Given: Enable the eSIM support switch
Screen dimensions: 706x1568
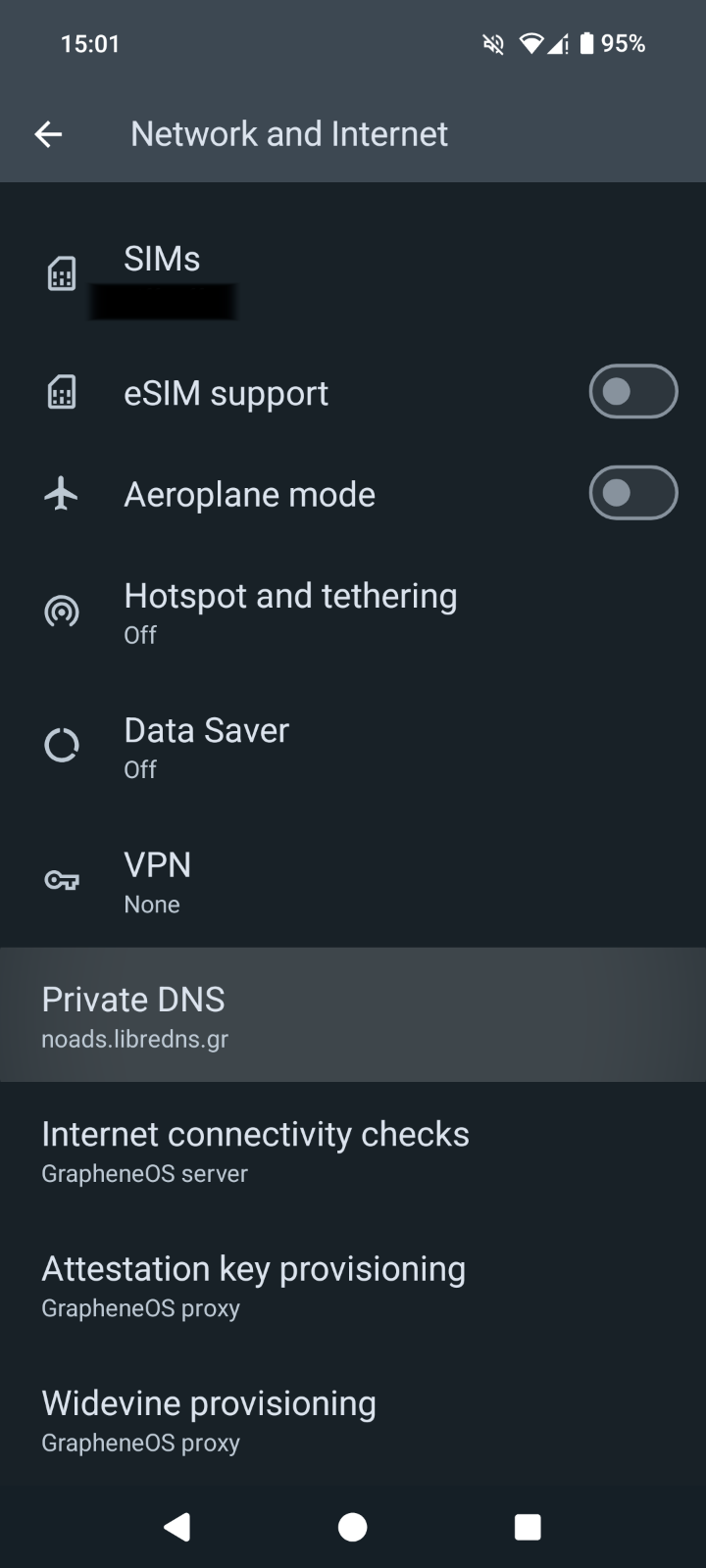Looking at the screenshot, I should click(x=632, y=392).
